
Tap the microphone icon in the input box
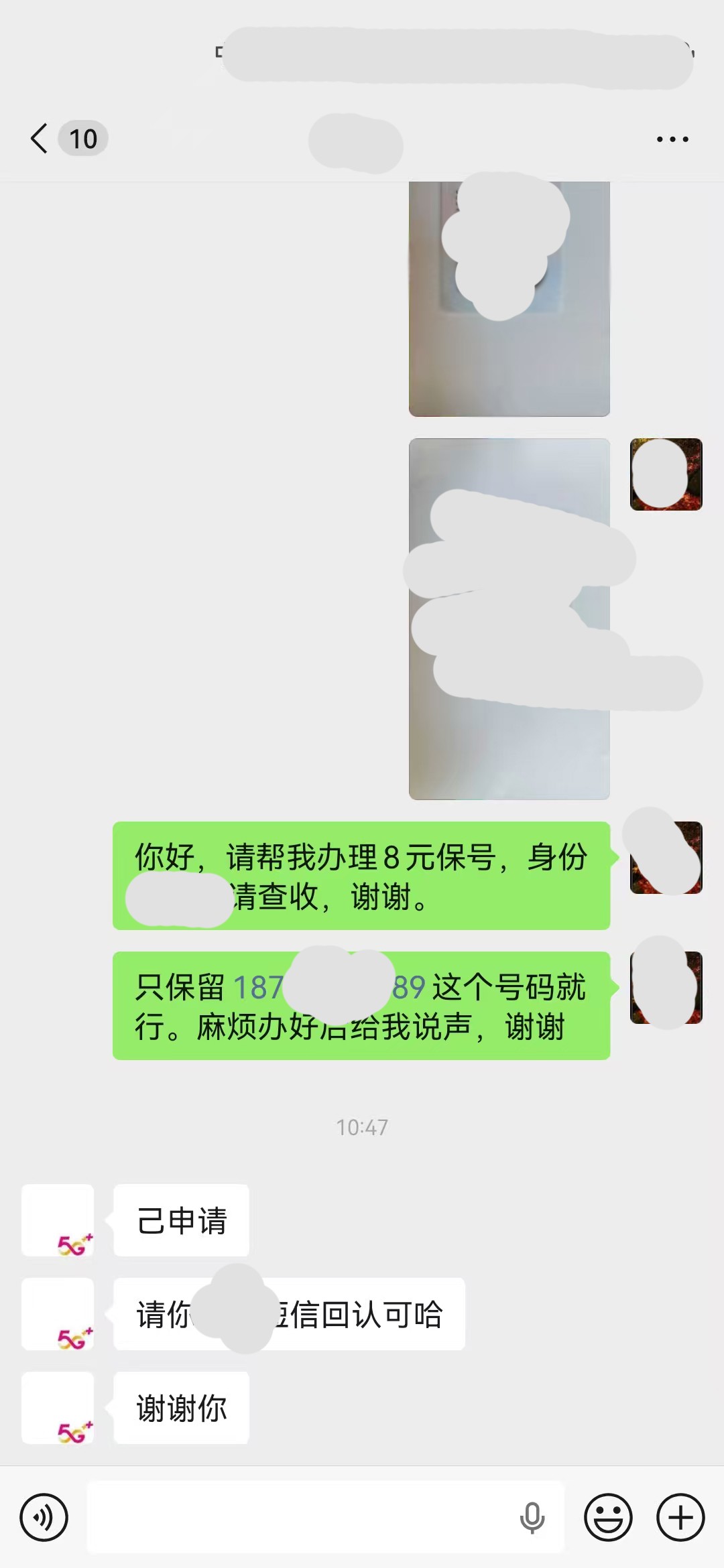pos(532,1517)
